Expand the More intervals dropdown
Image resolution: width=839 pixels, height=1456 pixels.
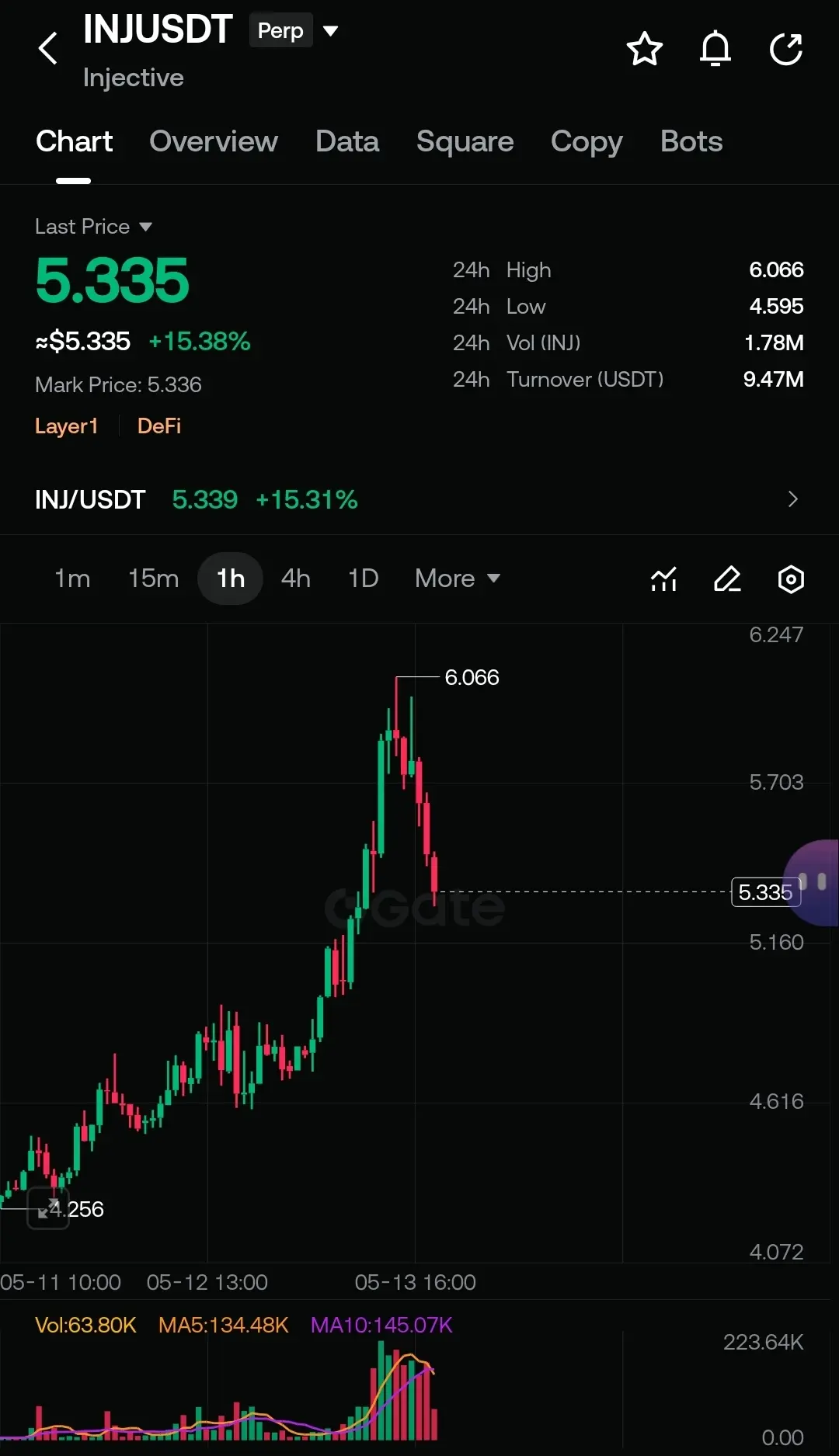click(x=458, y=579)
